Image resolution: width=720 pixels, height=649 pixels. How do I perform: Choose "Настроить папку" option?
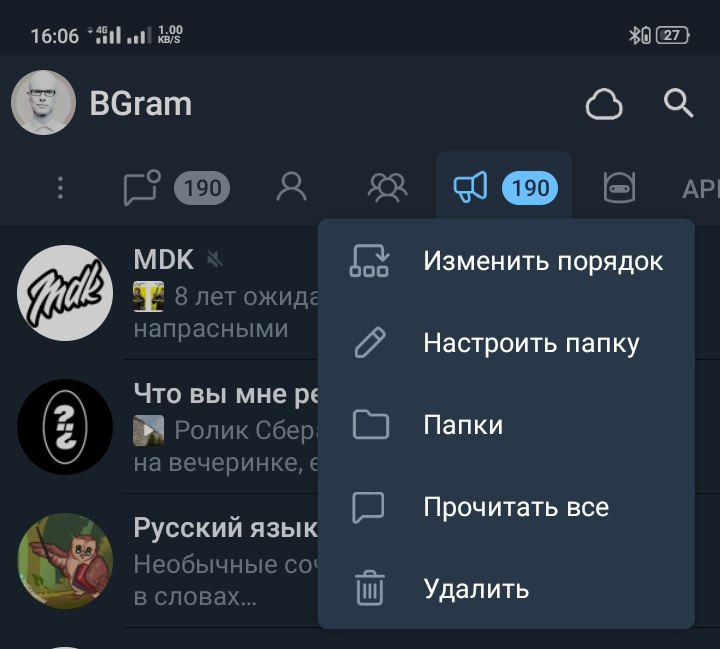530,344
